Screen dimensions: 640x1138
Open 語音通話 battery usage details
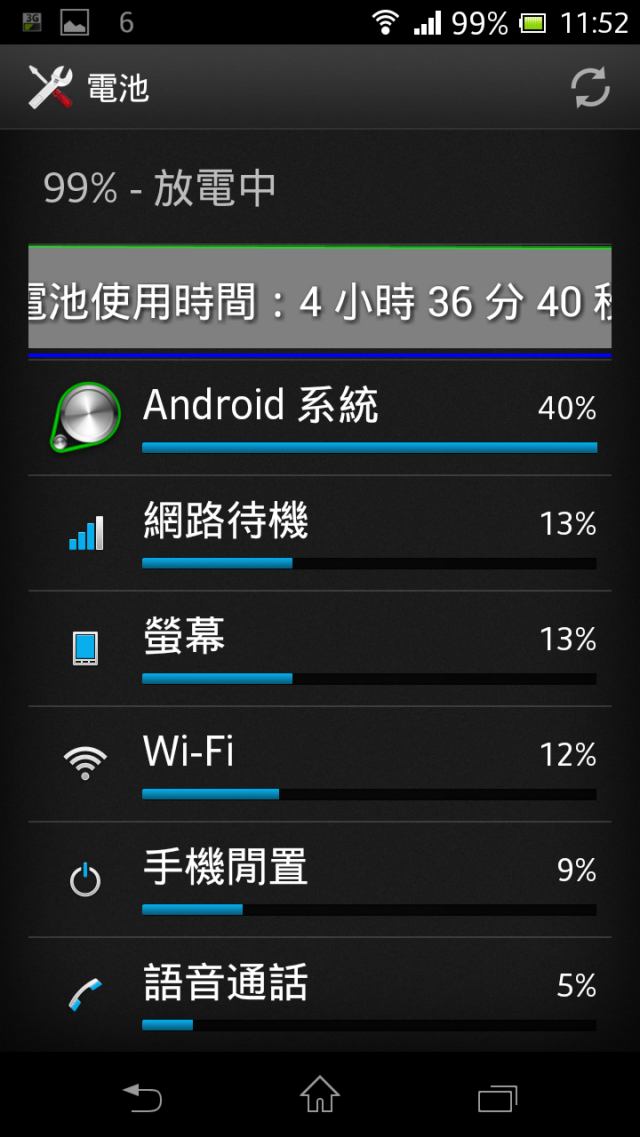pyautogui.click(x=320, y=995)
